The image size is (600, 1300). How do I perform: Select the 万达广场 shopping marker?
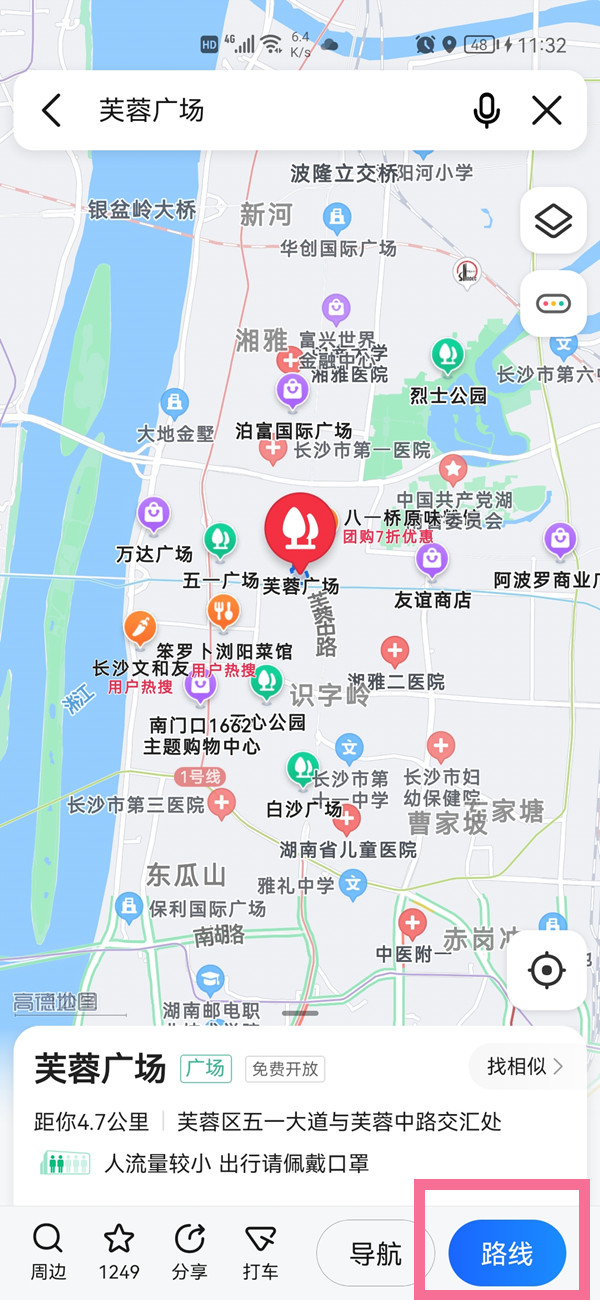154,516
